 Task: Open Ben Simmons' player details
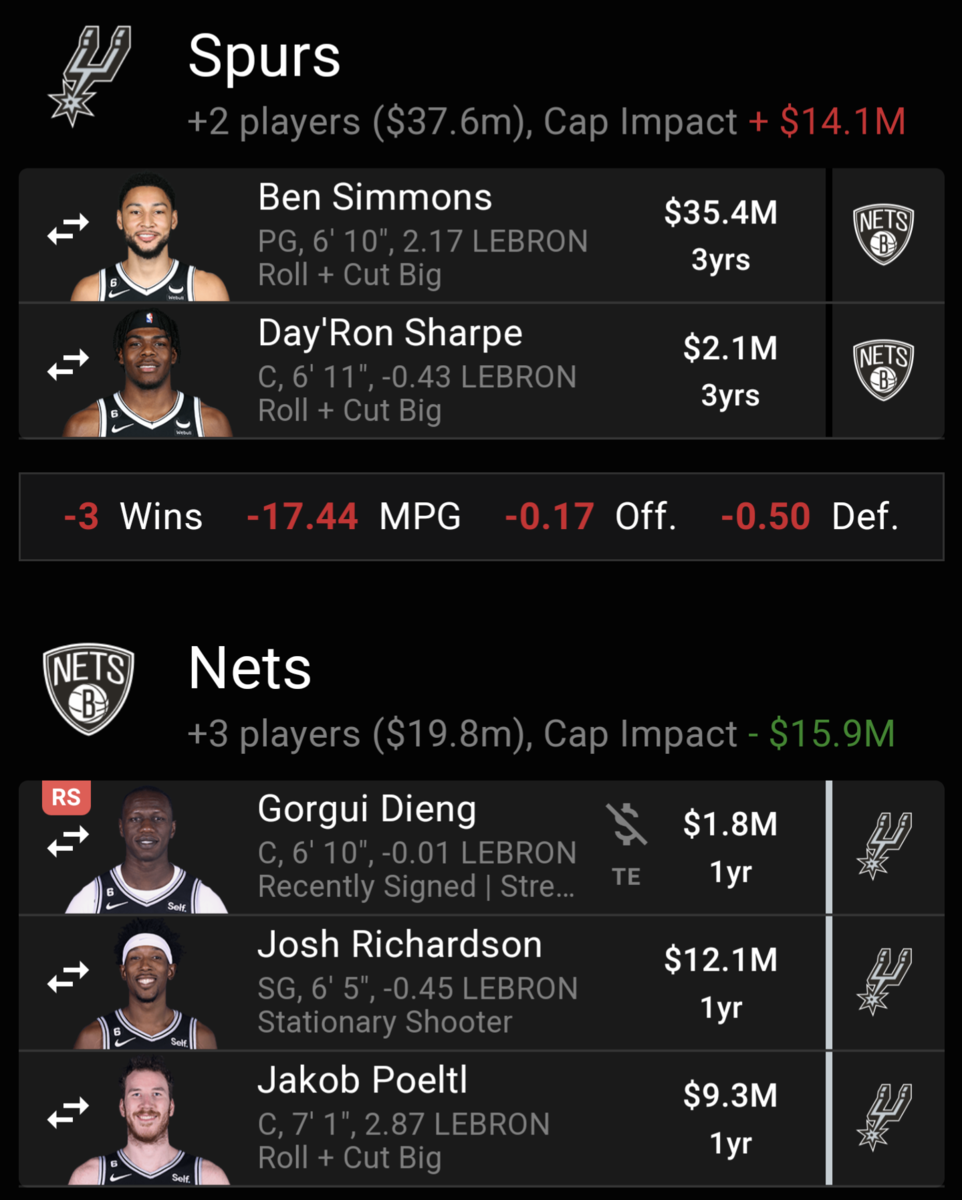coord(374,197)
